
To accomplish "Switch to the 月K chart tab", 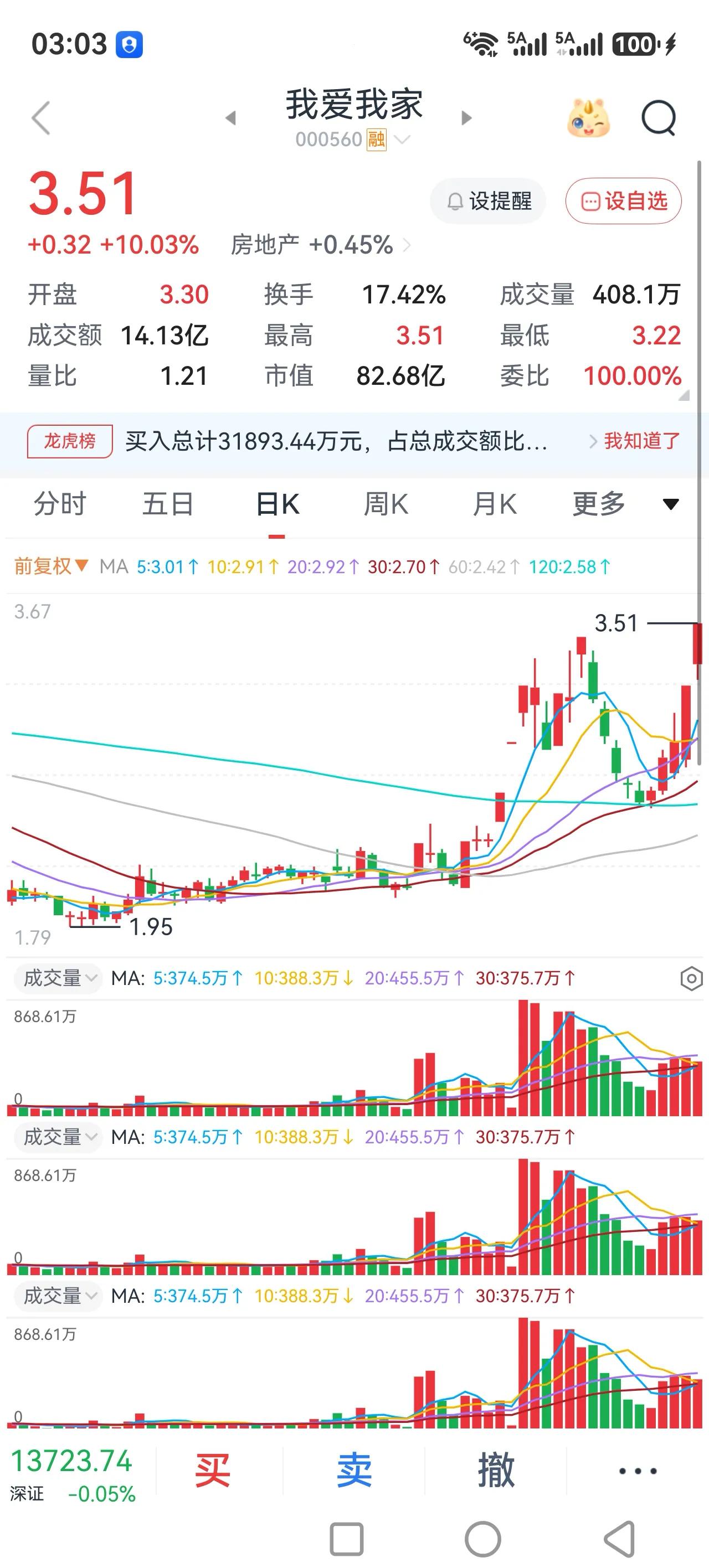I will pos(495,504).
